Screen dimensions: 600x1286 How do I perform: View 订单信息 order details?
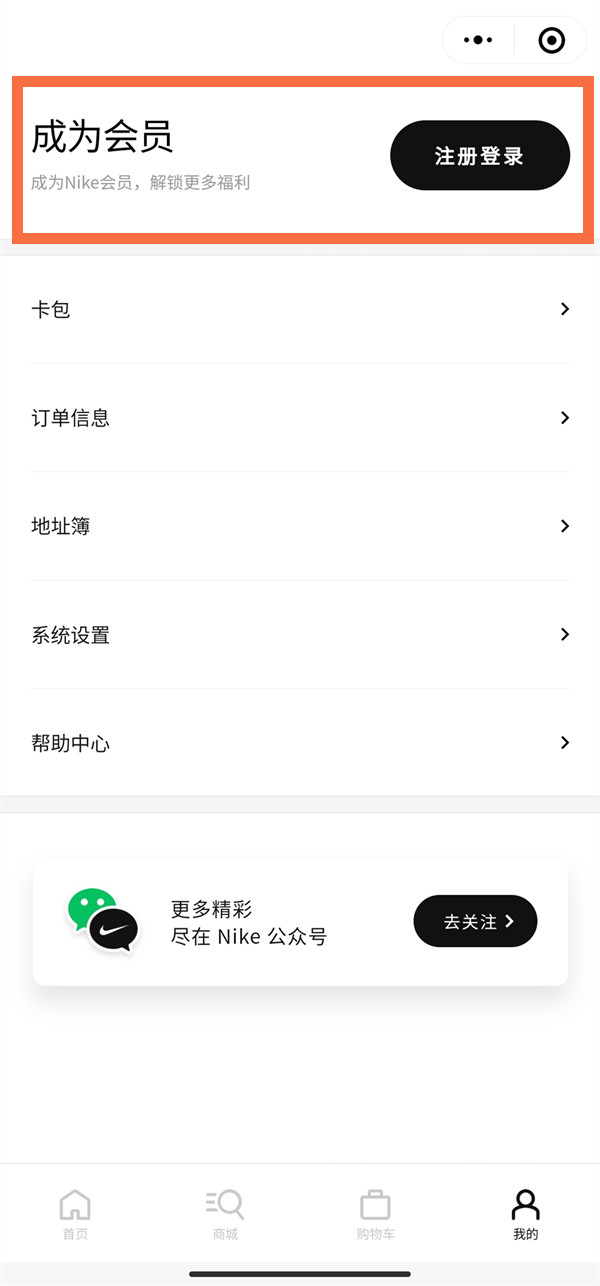click(x=300, y=418)
